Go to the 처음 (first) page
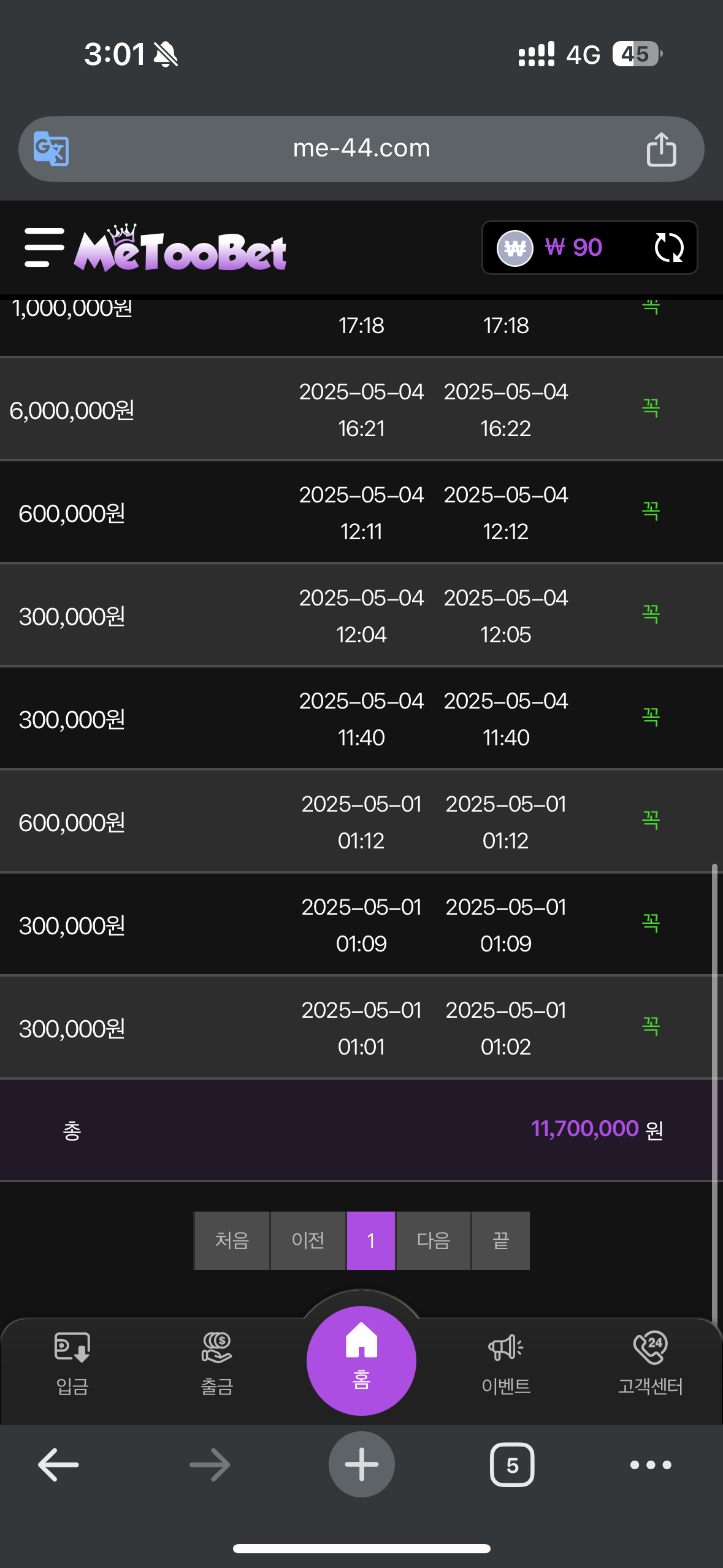 (232, 1240)
